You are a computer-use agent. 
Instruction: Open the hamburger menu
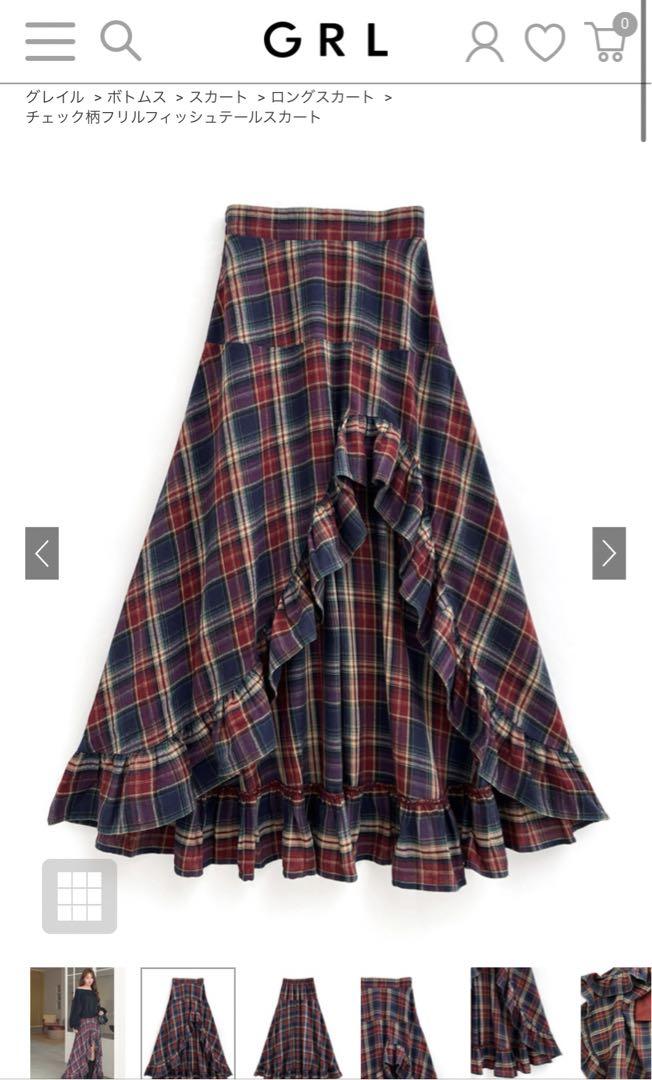[50, 41]
